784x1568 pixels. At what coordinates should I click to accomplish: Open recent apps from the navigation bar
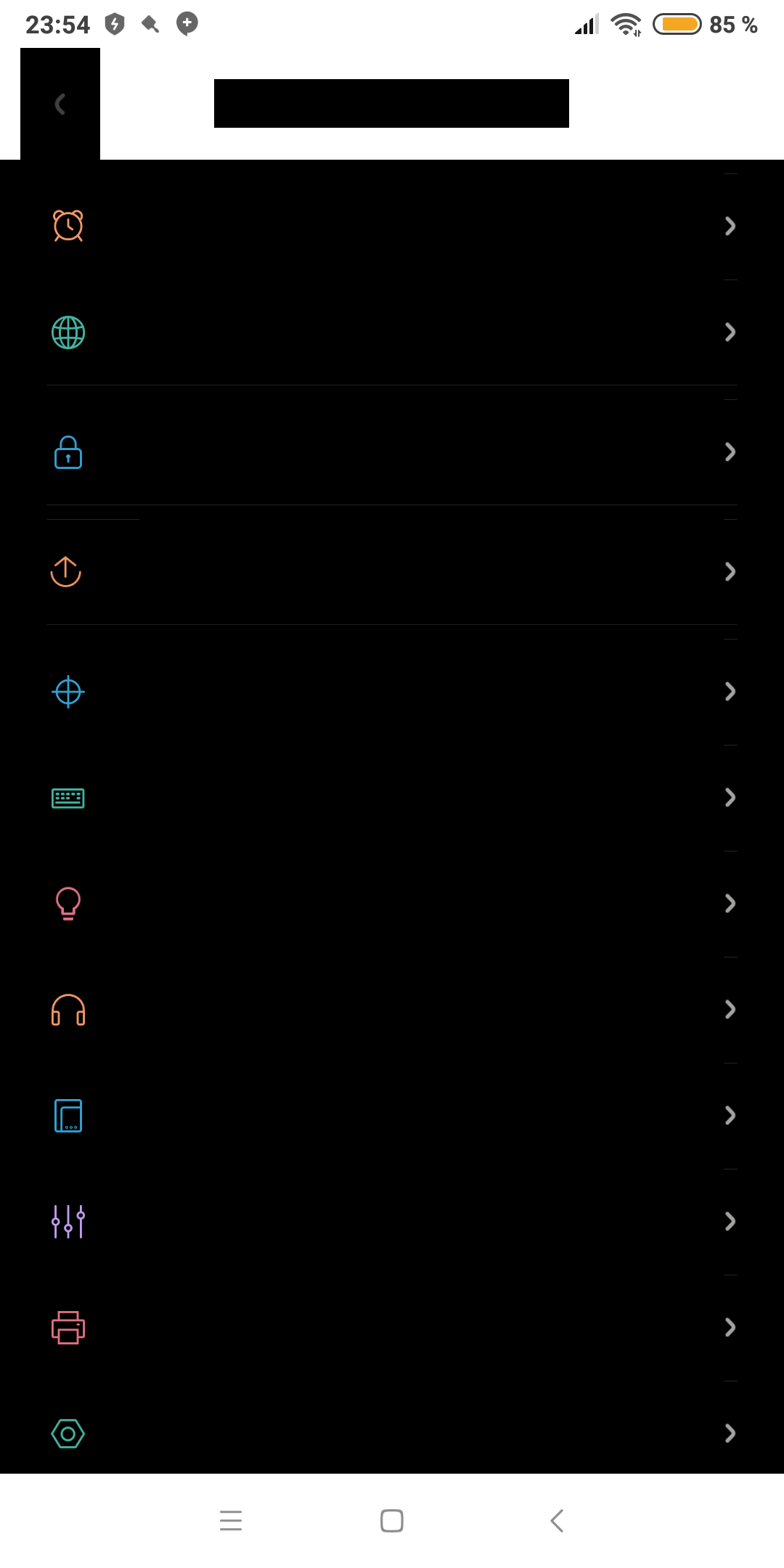click(x=231, y=1521)
